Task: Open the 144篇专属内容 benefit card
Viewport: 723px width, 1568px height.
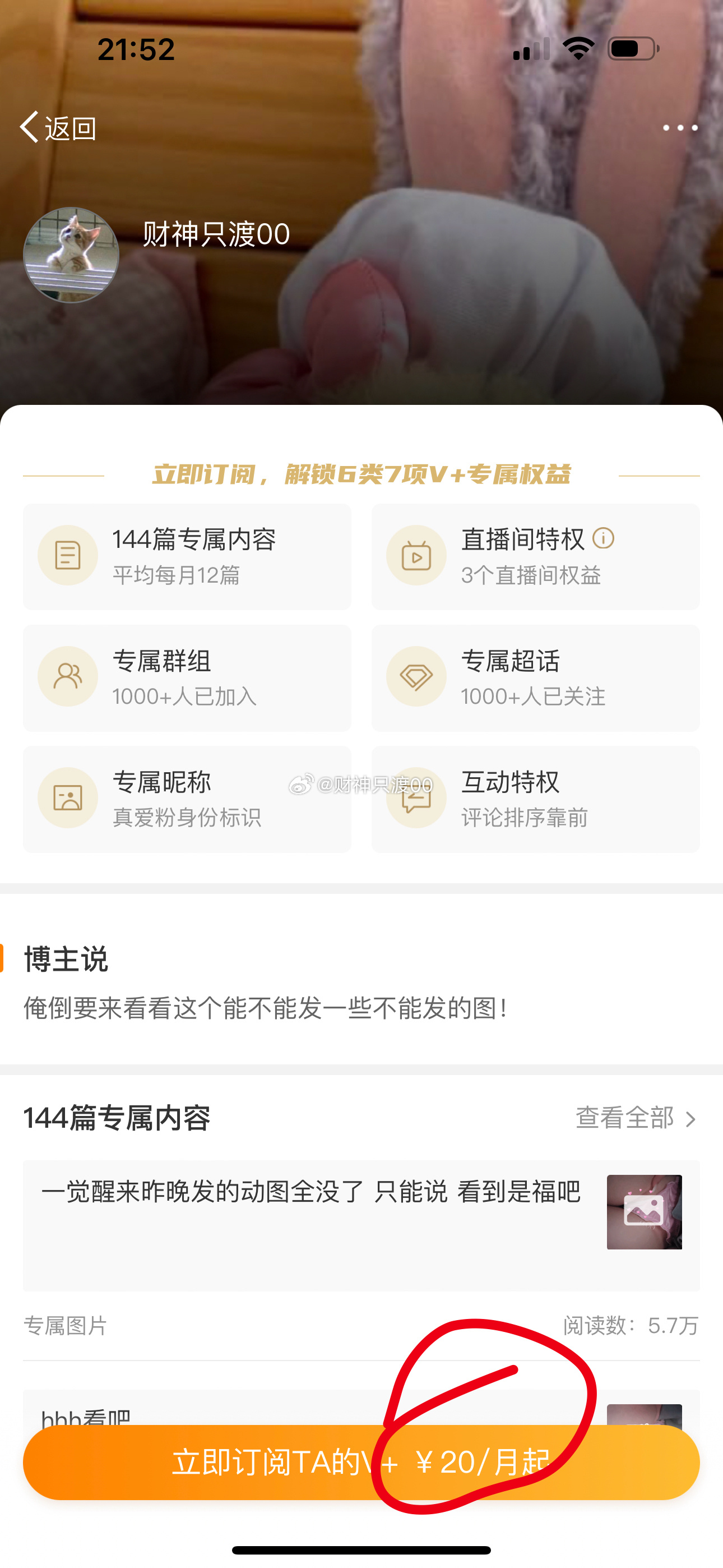Action: tap(187, 556)
